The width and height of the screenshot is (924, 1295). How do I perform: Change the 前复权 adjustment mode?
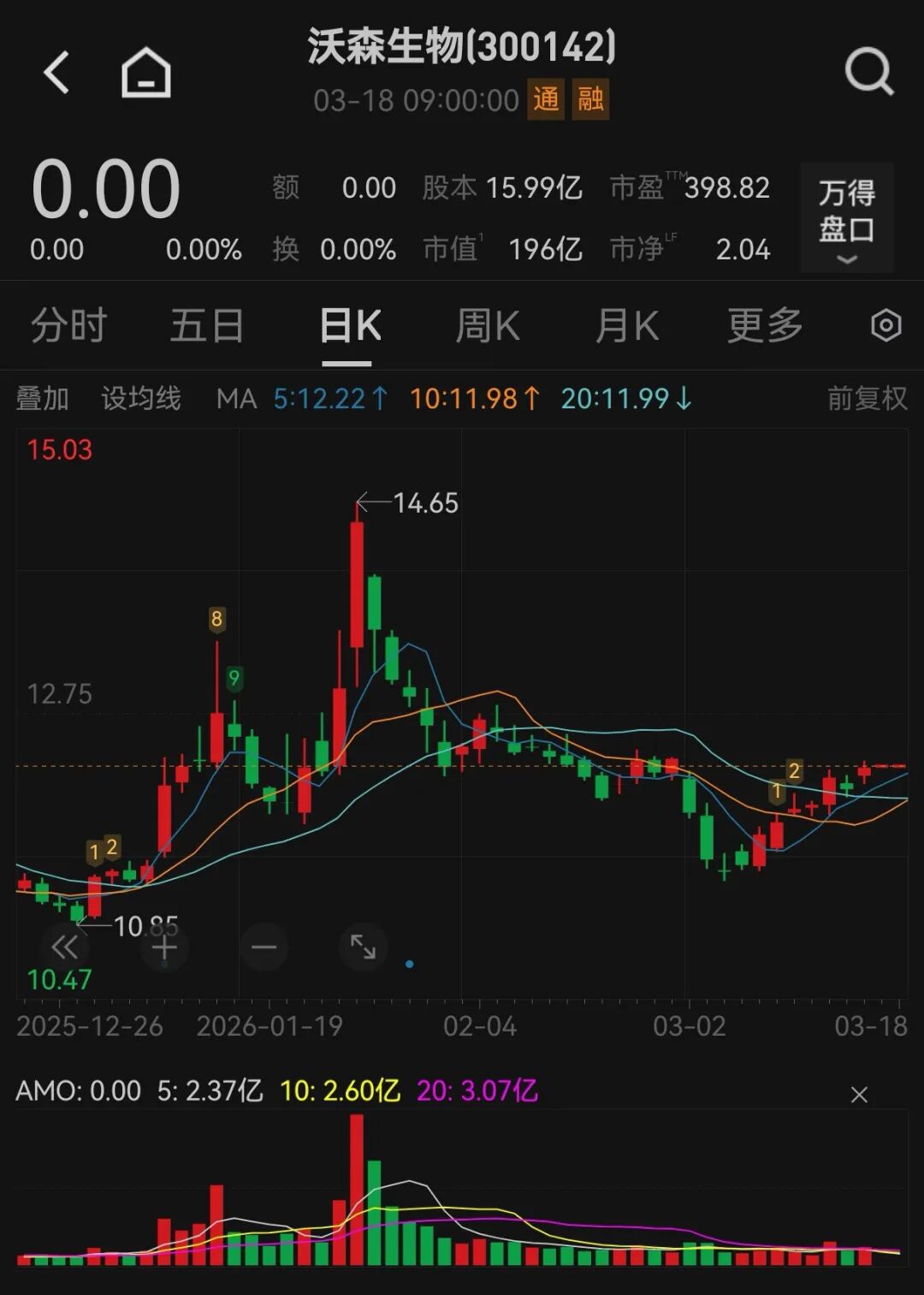click(867, 399)
